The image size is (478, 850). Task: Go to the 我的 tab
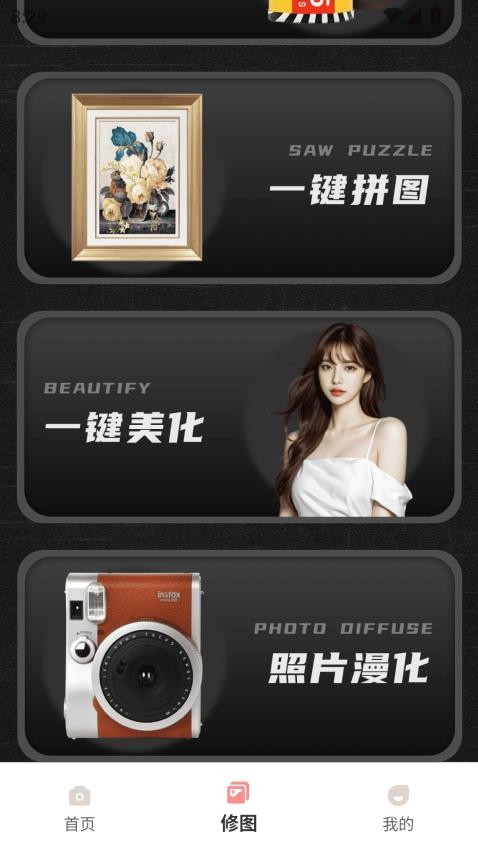tap(398, 807)
